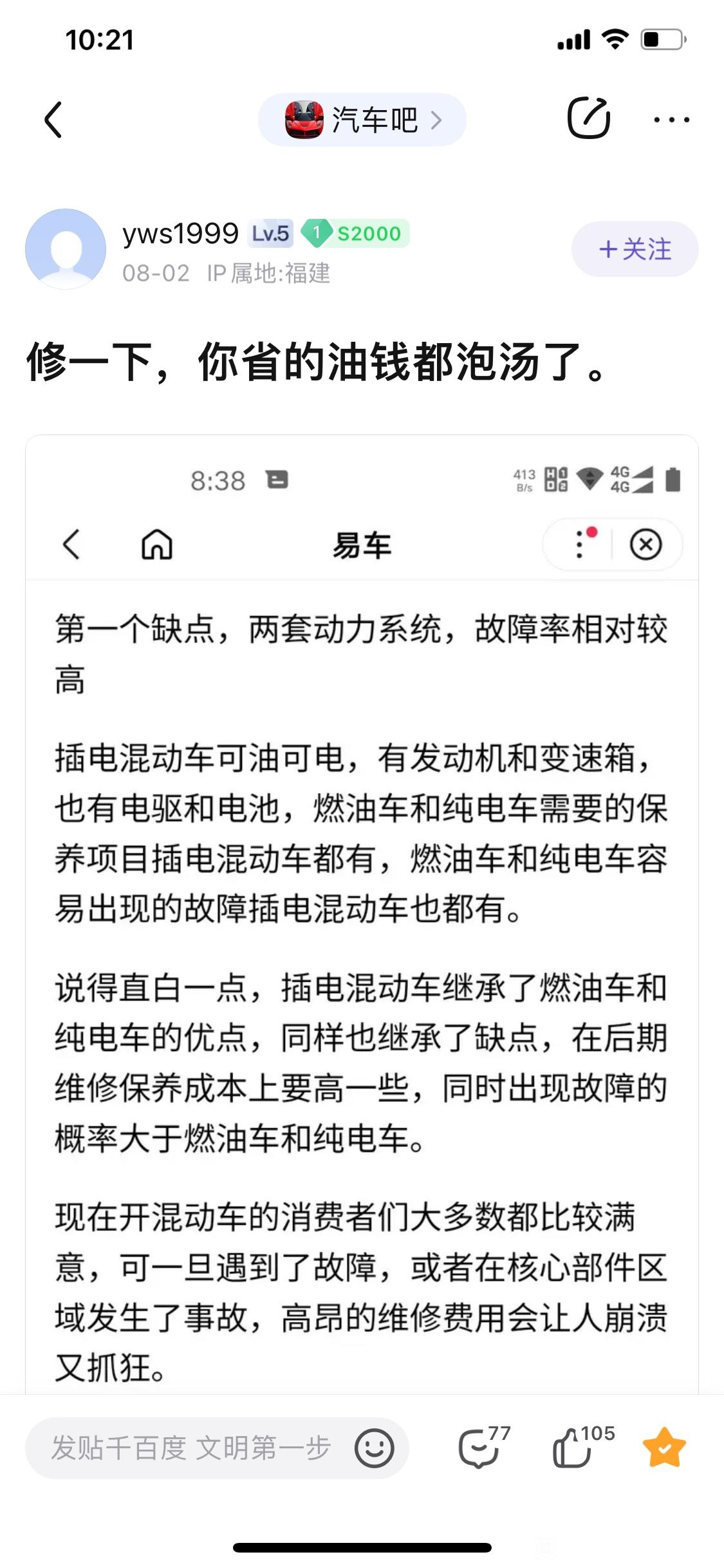Share this post

point(588,118)
